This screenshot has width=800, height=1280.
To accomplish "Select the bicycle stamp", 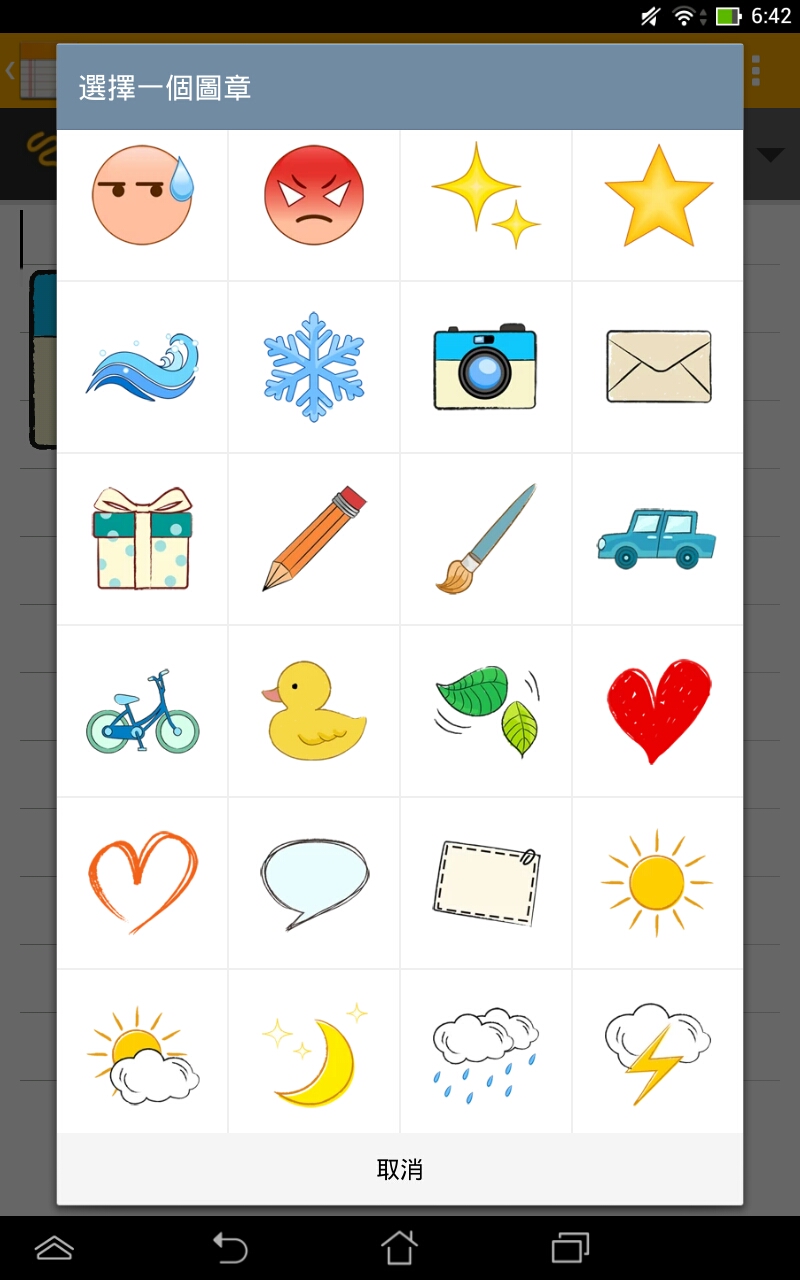I will click(x=142, y=711).
